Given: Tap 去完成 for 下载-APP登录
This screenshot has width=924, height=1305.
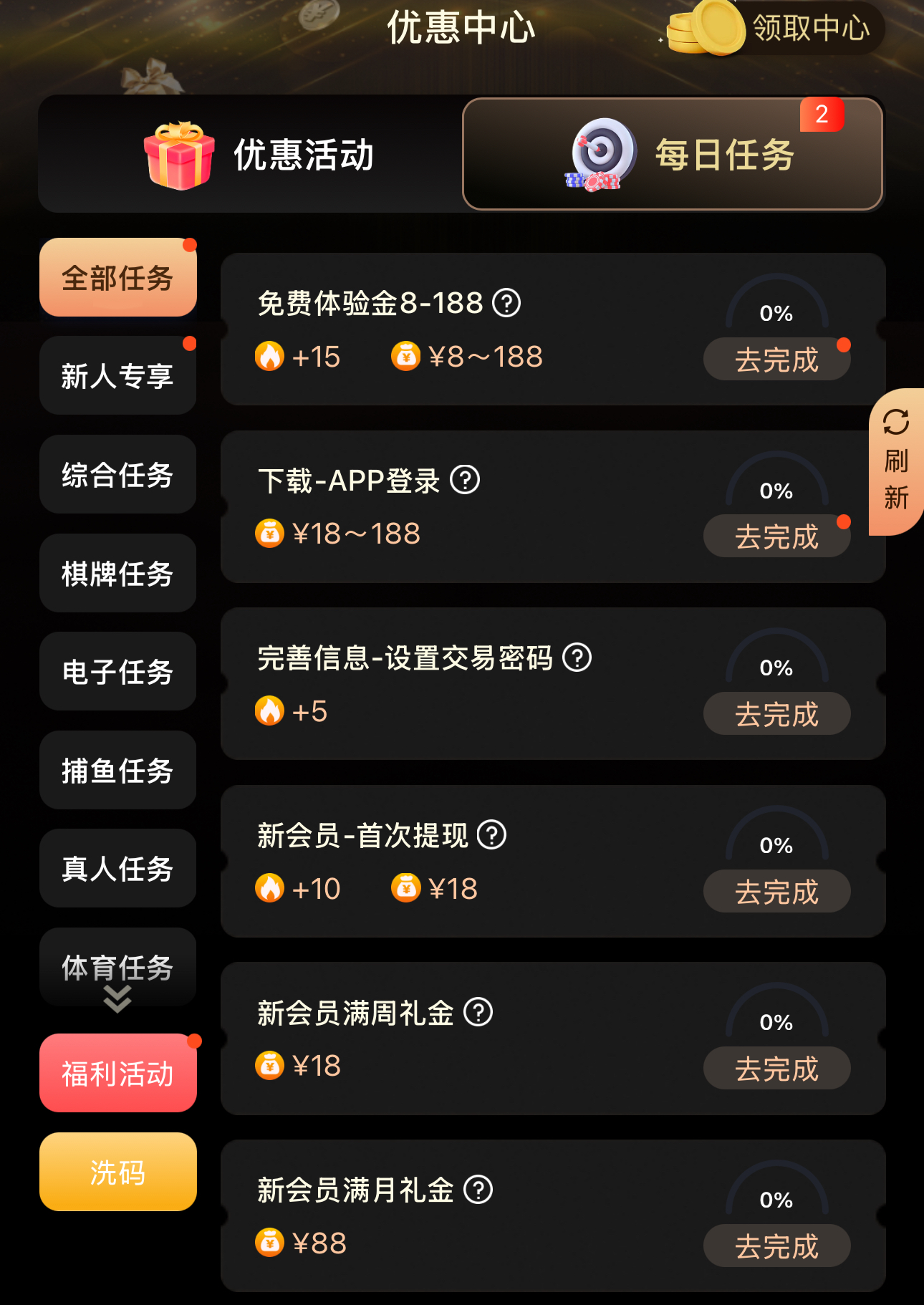Looking at the screenshot, I should (776, 536).
